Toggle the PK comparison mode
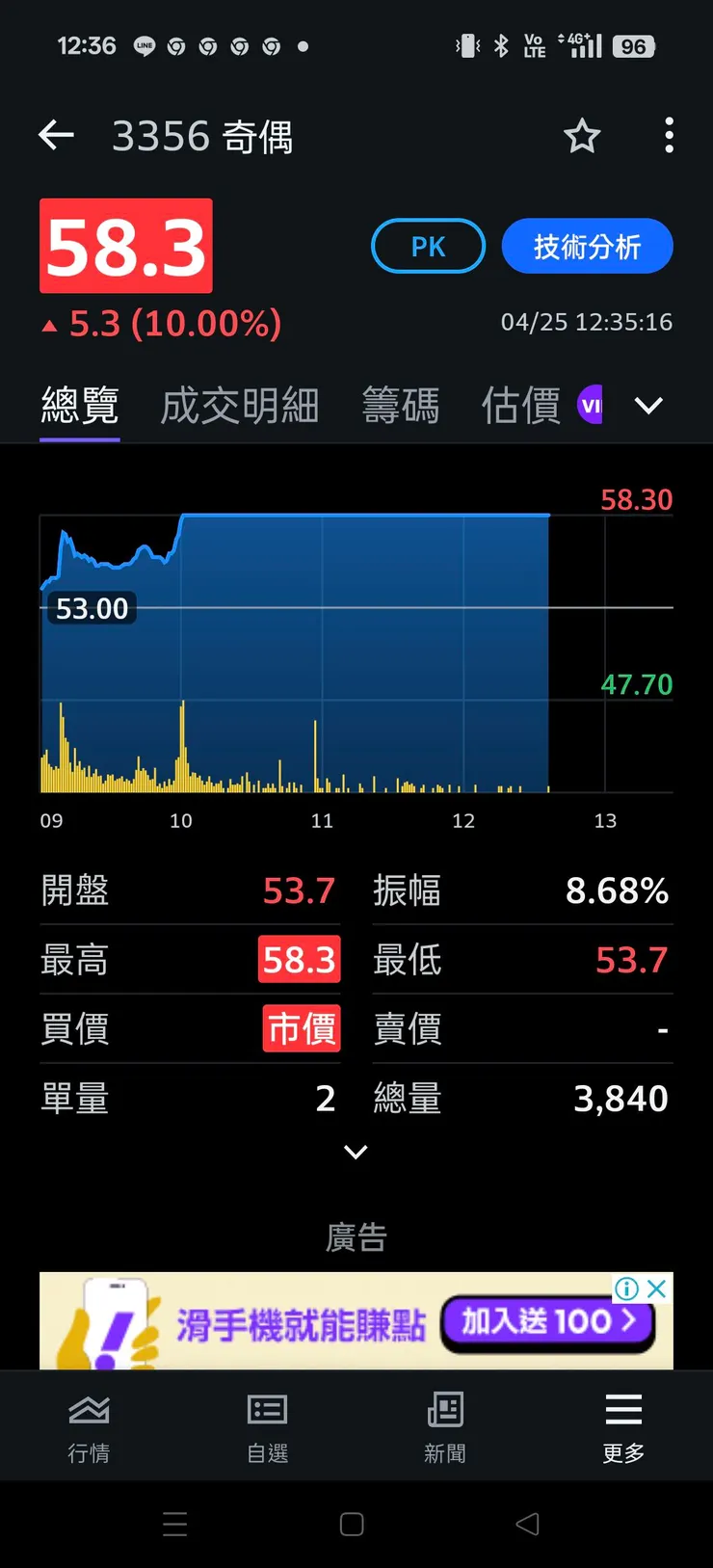The height and width of the screenshot is (1568, 713). click(427, 246)
